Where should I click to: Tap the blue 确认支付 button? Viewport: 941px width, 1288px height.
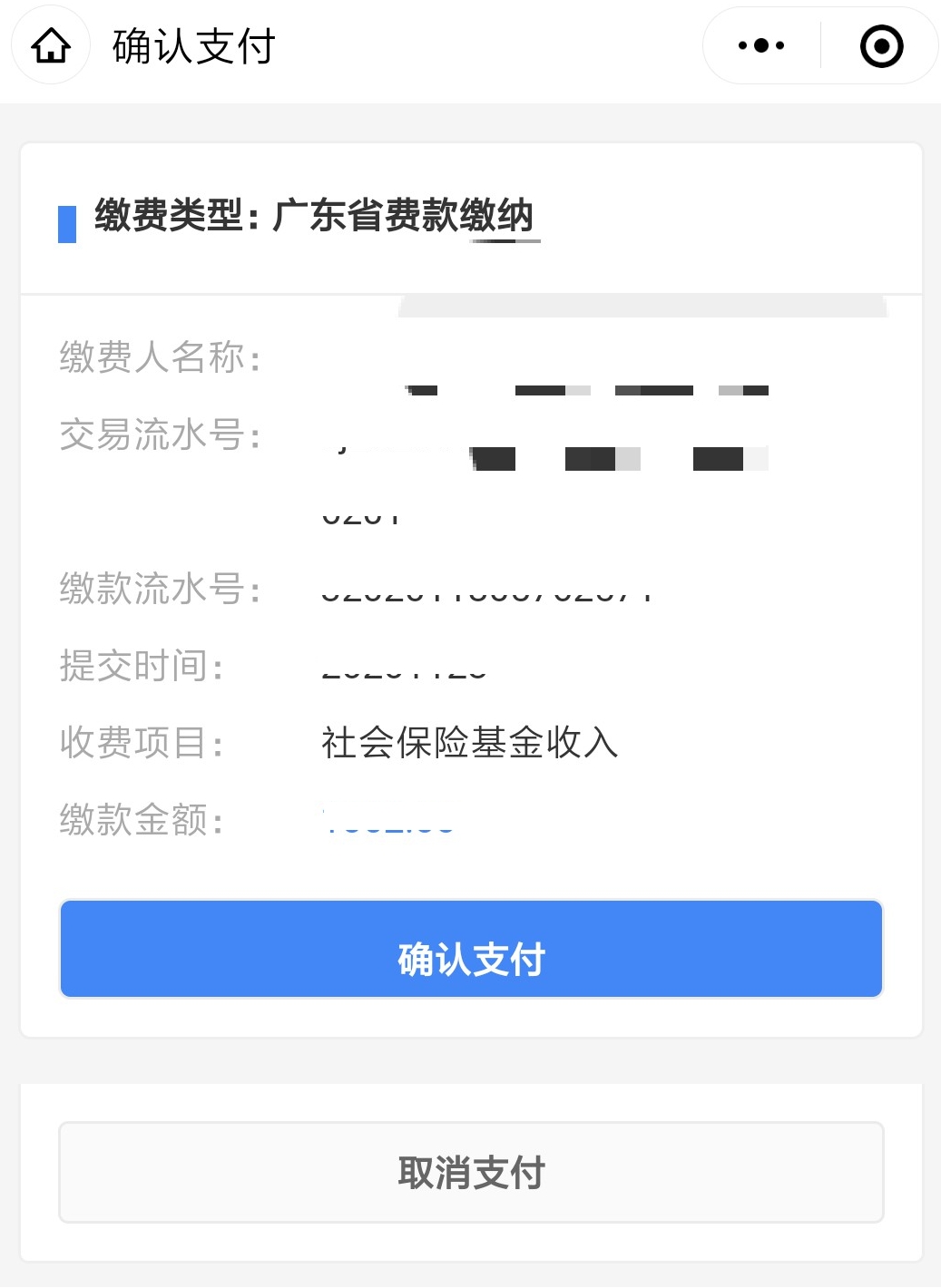pyautogui.click(x=471, y=950)
